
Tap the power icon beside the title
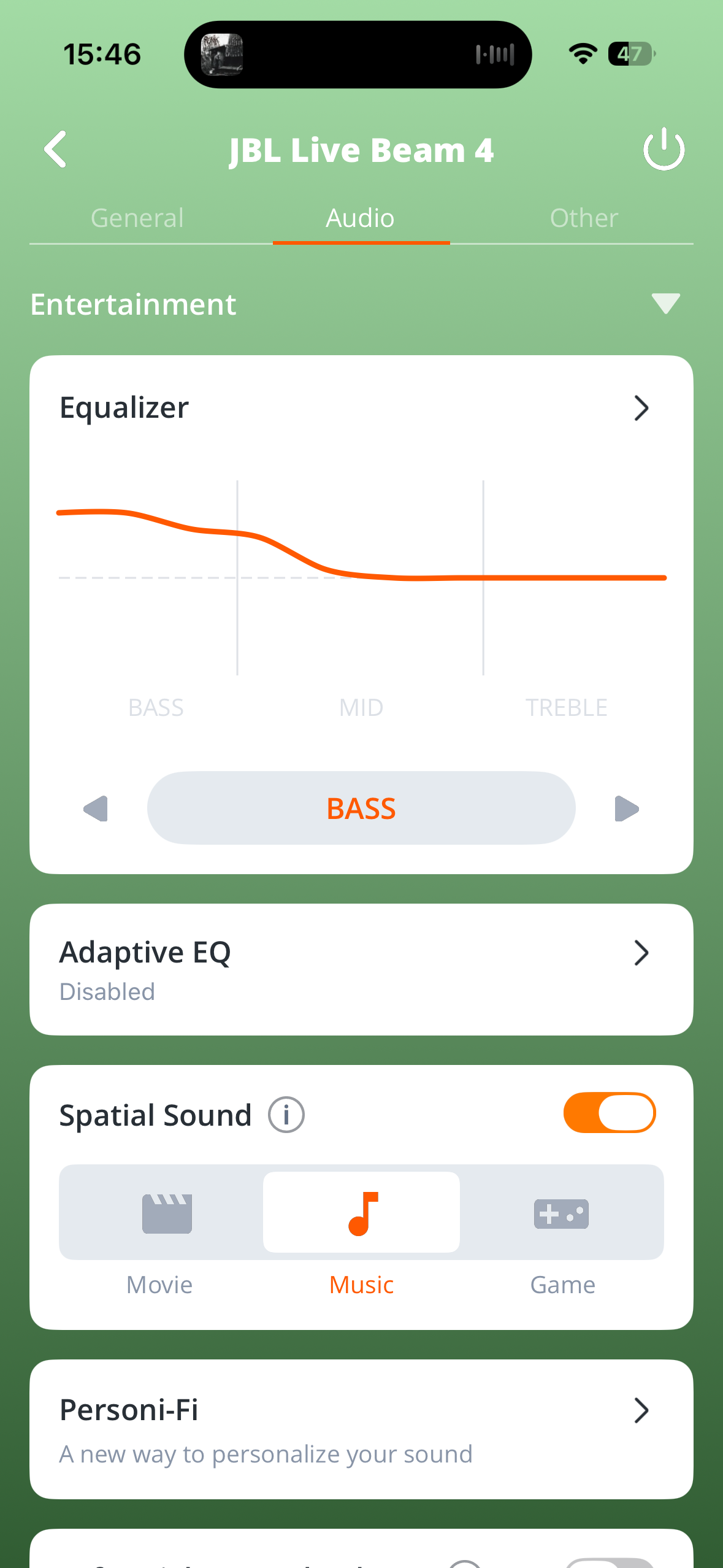(664, 149)
